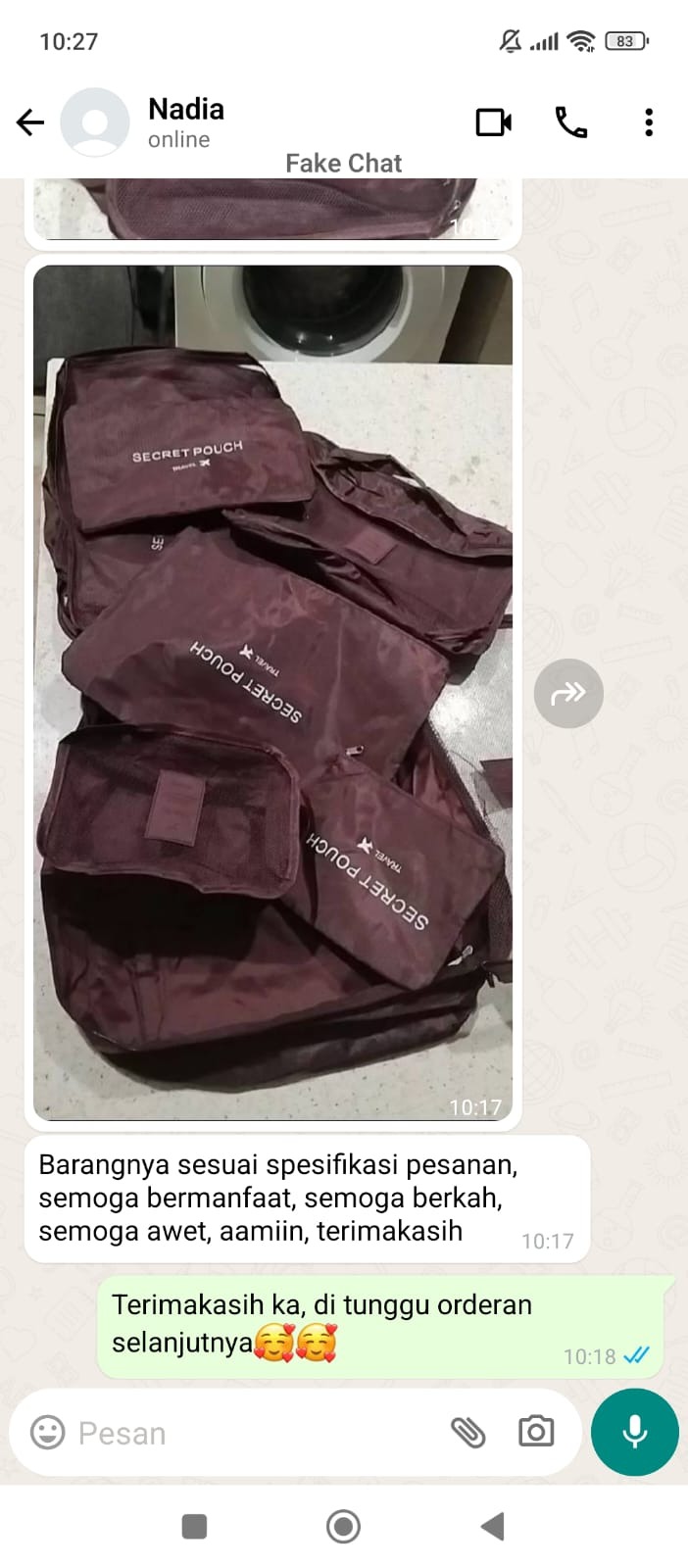Attach a file with the paperclip
Viewport: 688px width, 1568px height.
467,1433
